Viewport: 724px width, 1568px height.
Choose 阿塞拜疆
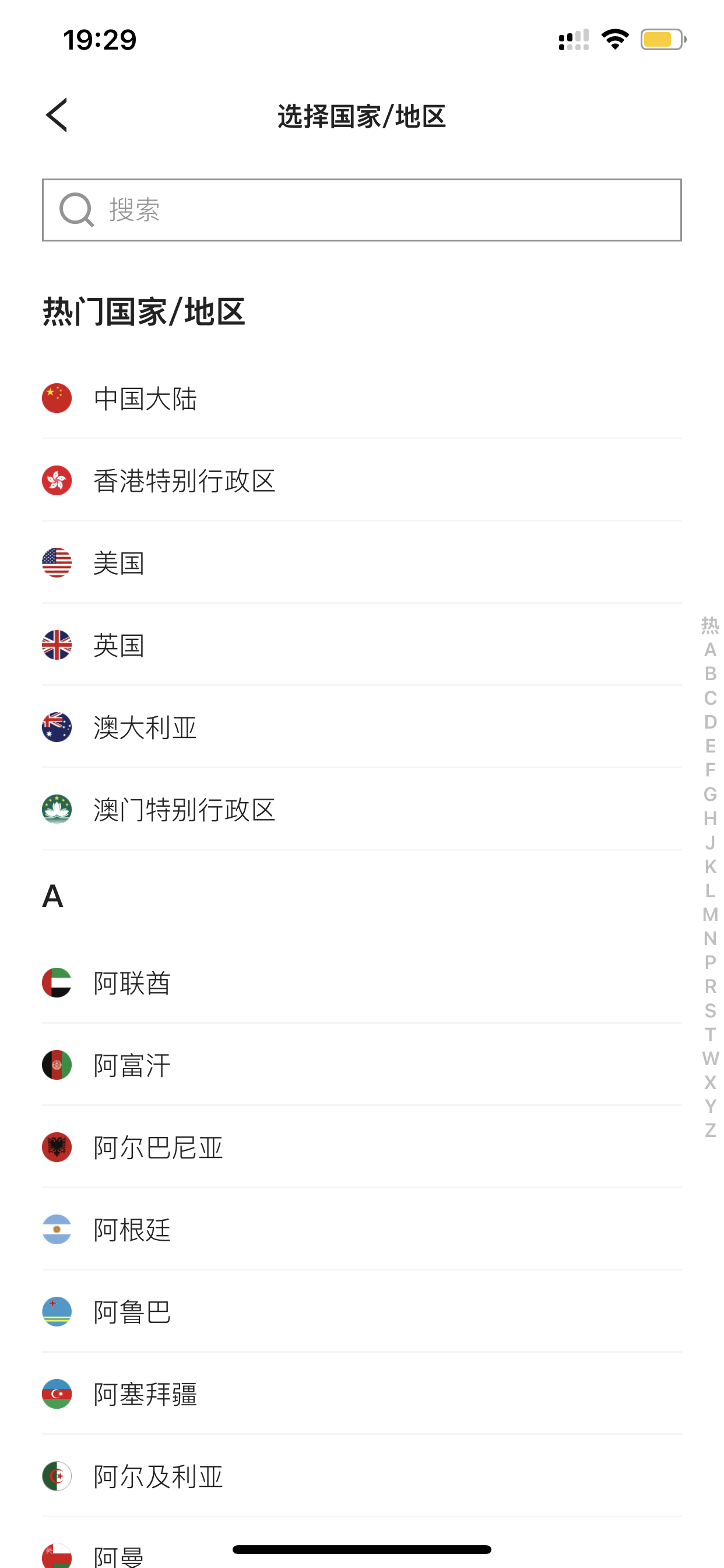[361, 1394]
